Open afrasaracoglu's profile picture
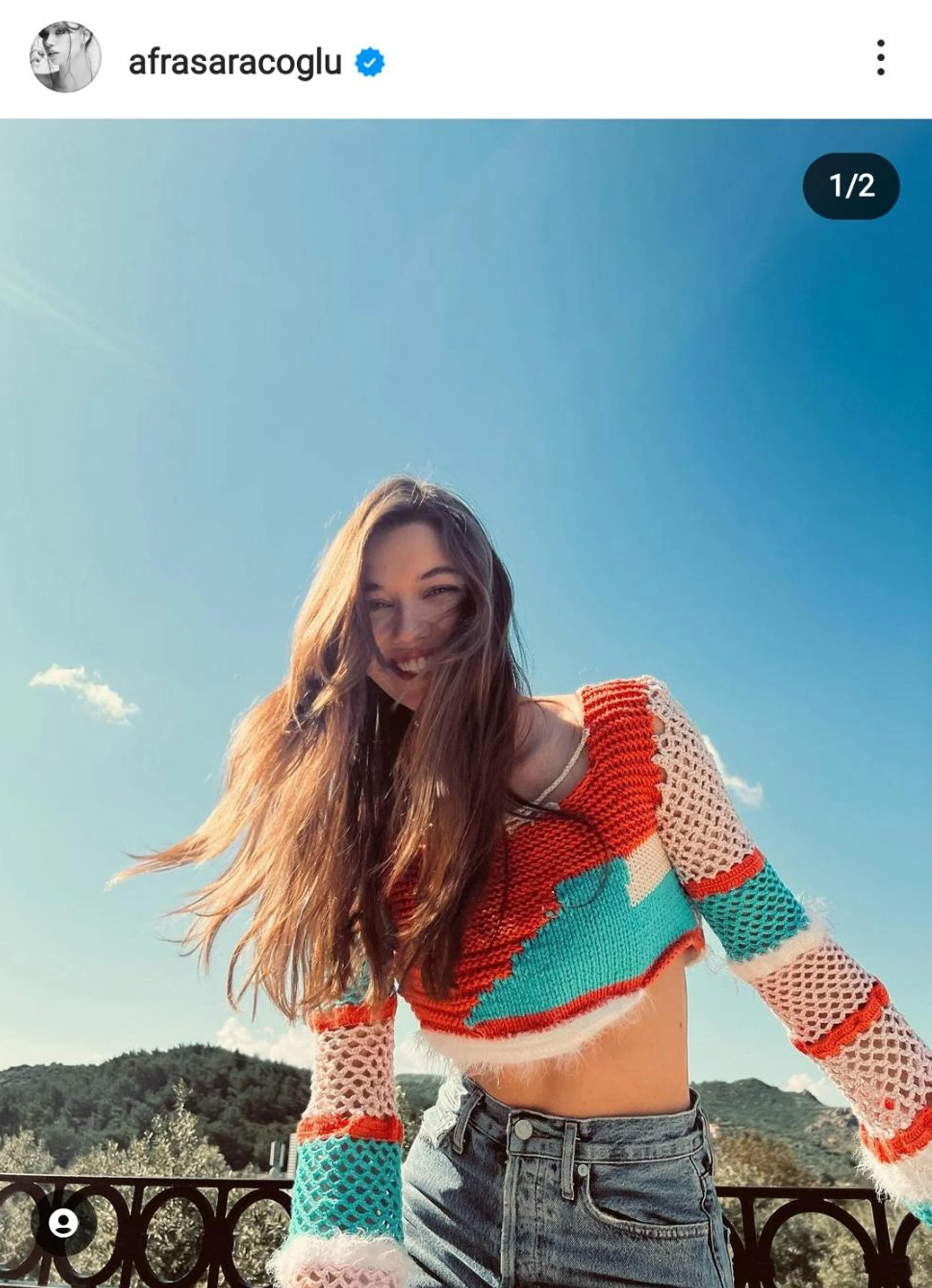Image resolution: width=932 pixels, height=1288 pixels. [x=65, y=57]
